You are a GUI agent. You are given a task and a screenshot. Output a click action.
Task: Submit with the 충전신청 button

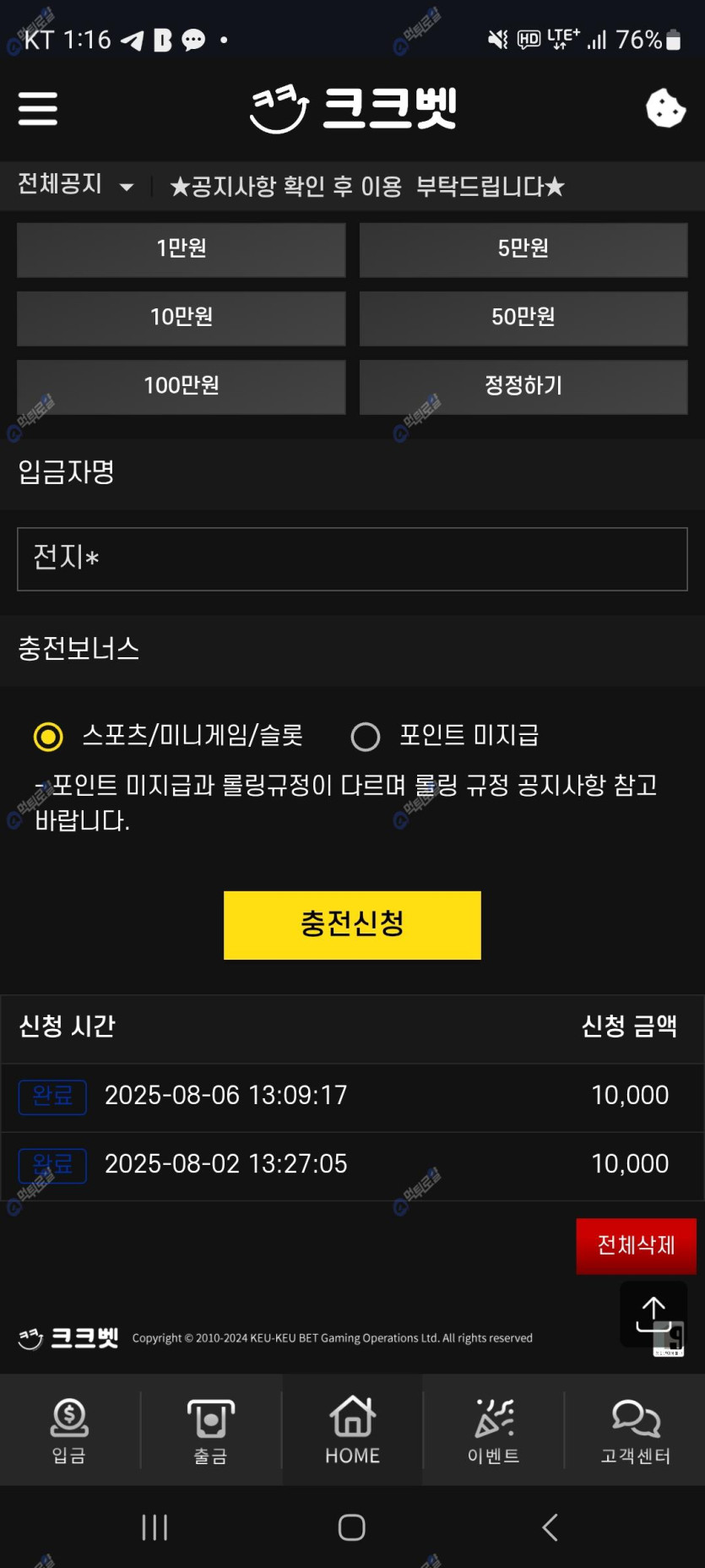(352, 925)
